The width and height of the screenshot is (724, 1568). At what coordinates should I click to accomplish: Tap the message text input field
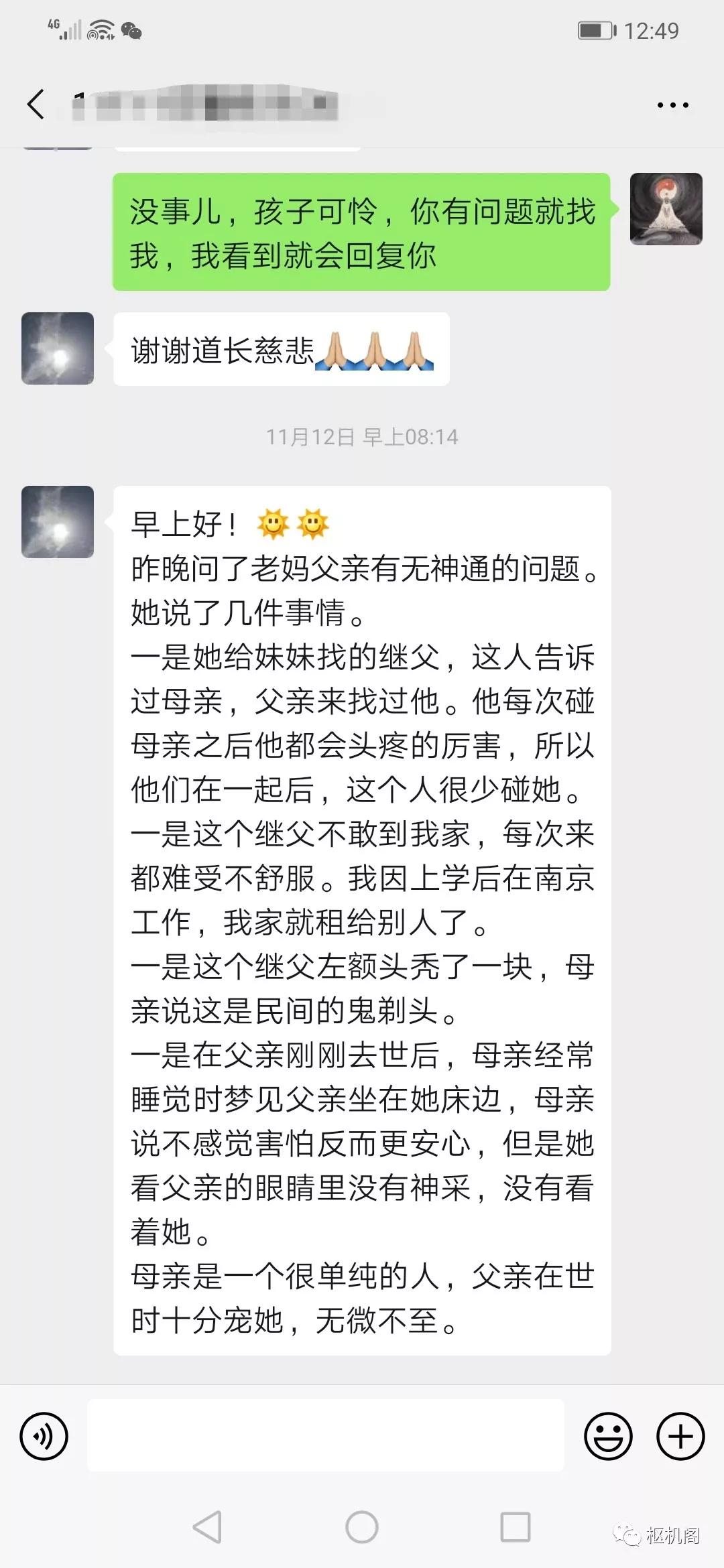pyautogui.click(x=326, y=1435)
